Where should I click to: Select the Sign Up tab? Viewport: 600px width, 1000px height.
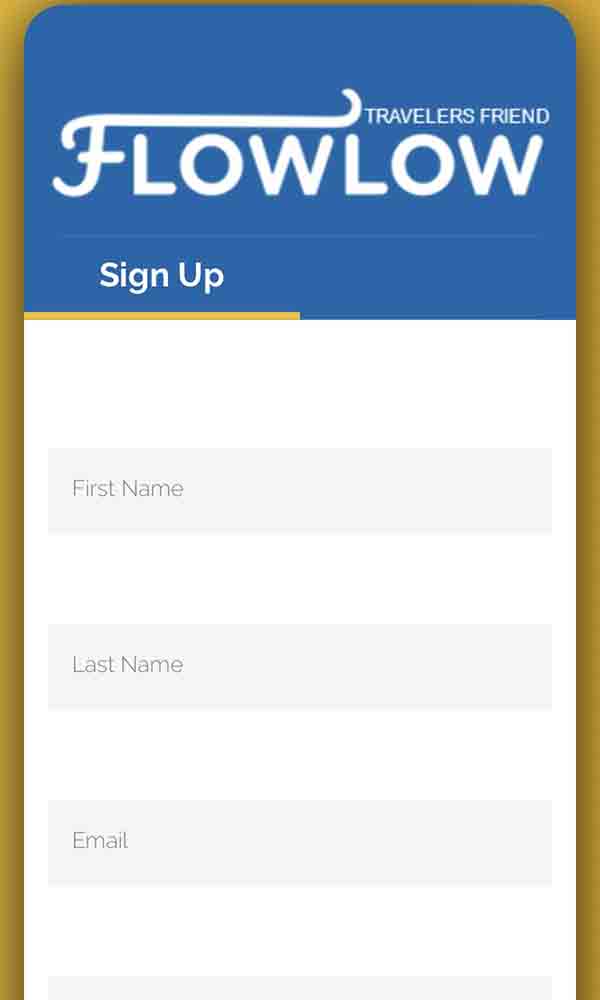pyautogui.click(x=161, y=276)
